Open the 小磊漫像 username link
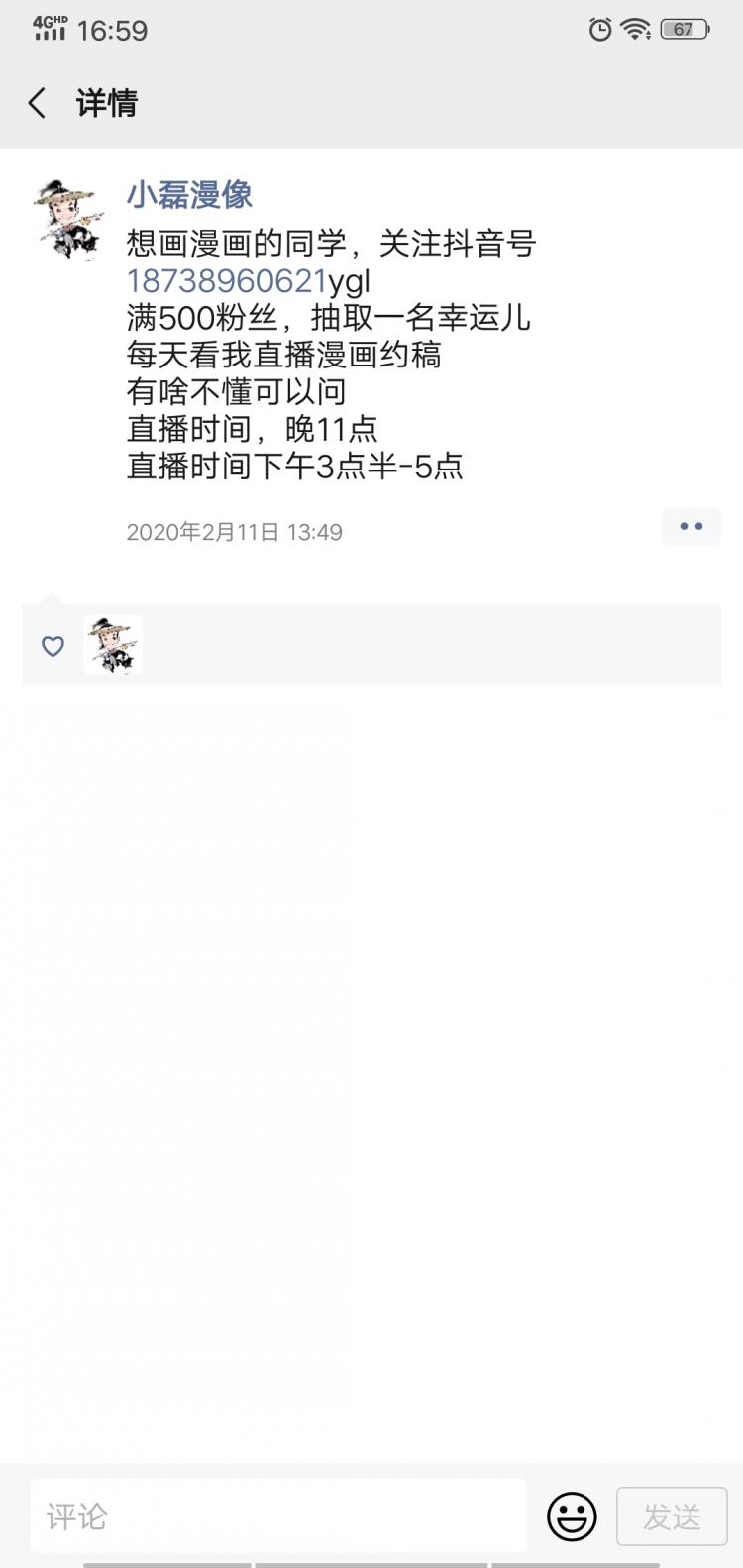Screen dimensions: 743x1568 pos(189,195)
